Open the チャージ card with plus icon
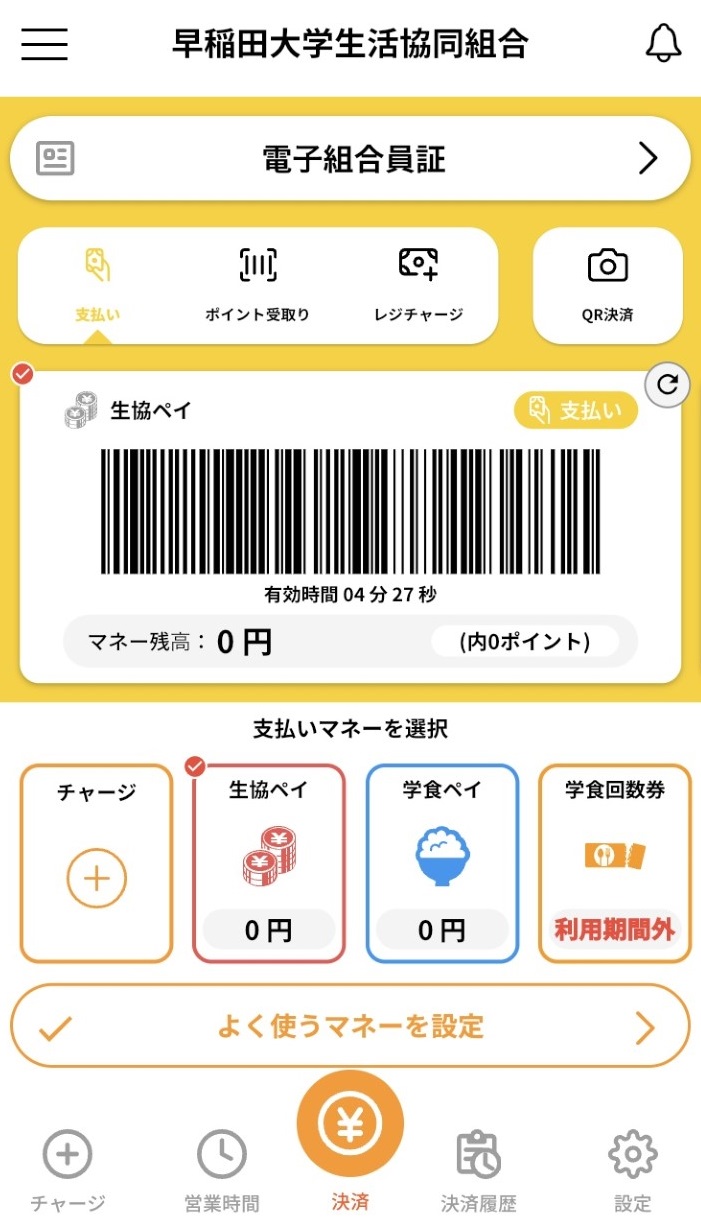 pyautogui.click(x=96, y=864)
